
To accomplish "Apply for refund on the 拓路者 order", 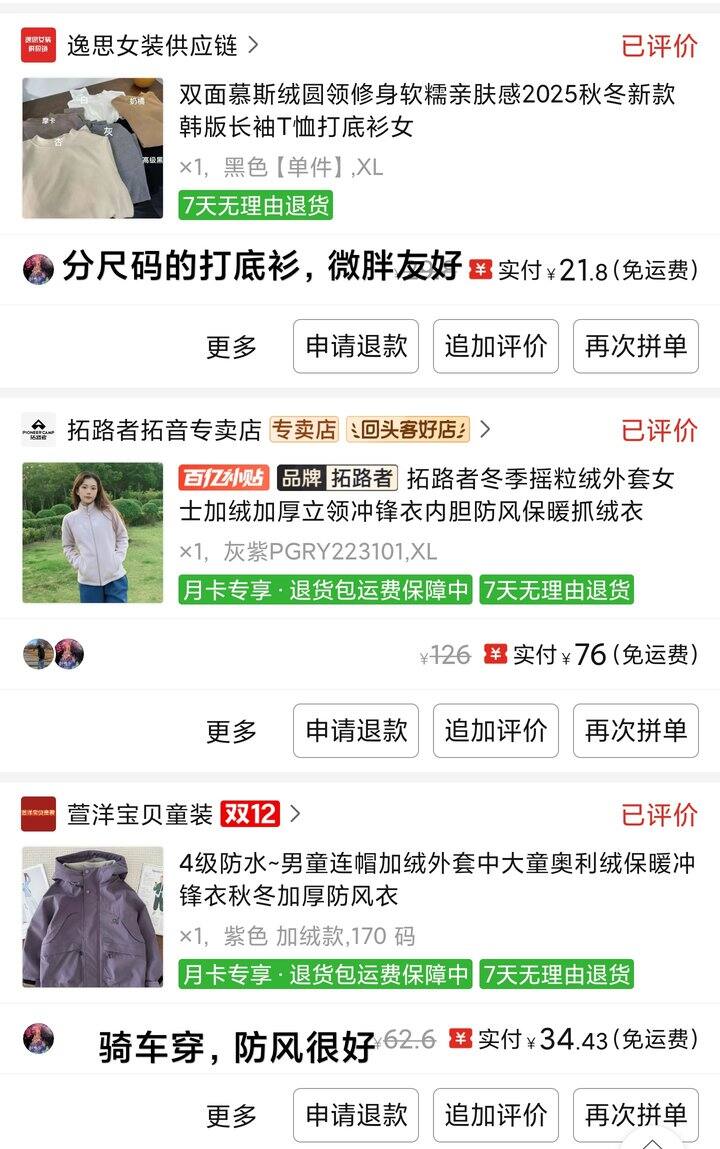I will click(x=356, y=730).
